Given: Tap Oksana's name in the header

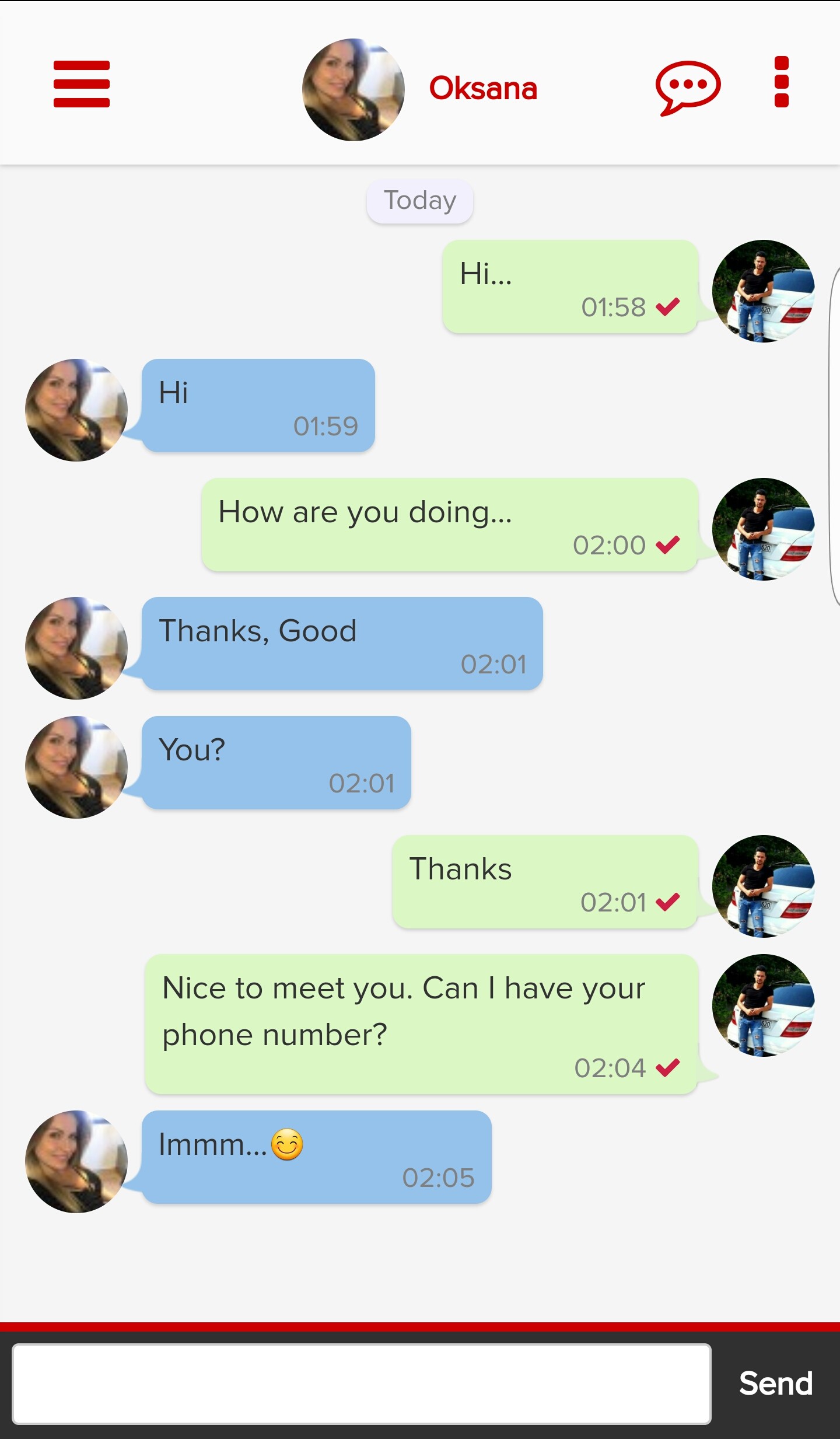Looking at the screenshot, I should (483, 89).
